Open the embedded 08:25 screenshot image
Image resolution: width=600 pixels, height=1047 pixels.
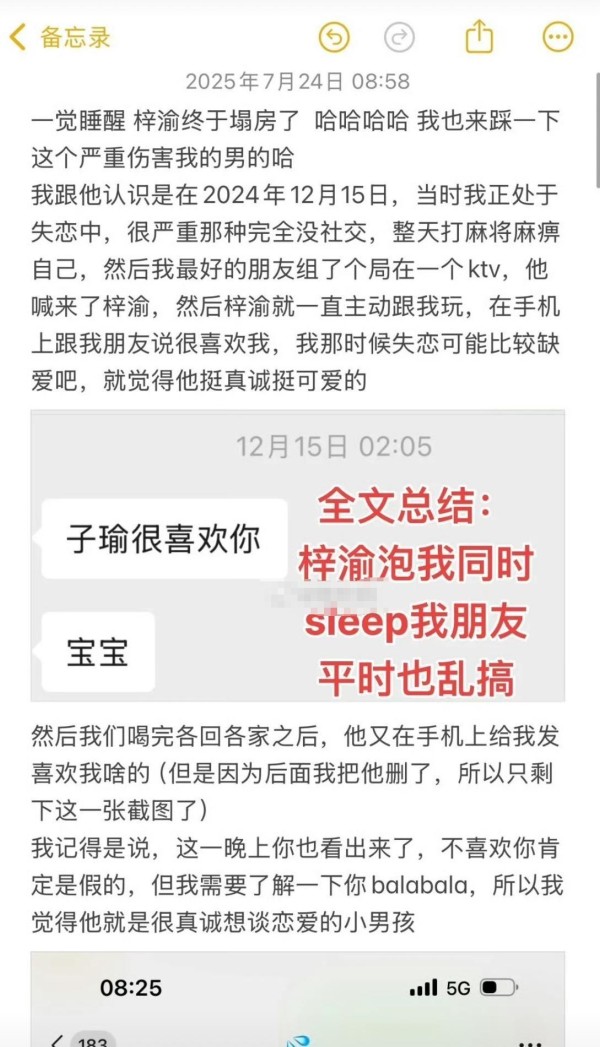pyautogui.click(x=298, y=1000)
